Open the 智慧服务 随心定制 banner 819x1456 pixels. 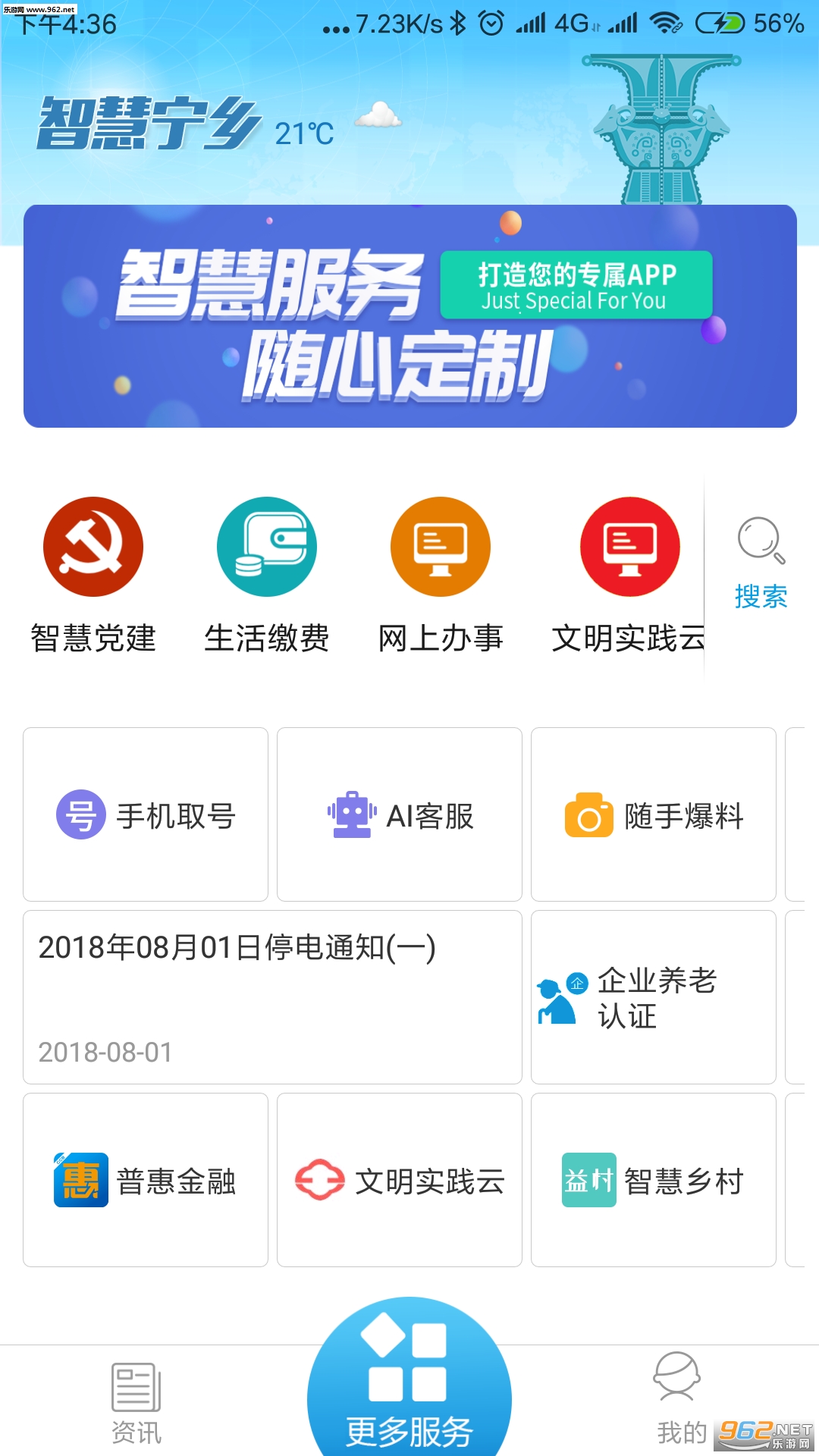click(x=409, y=316)
